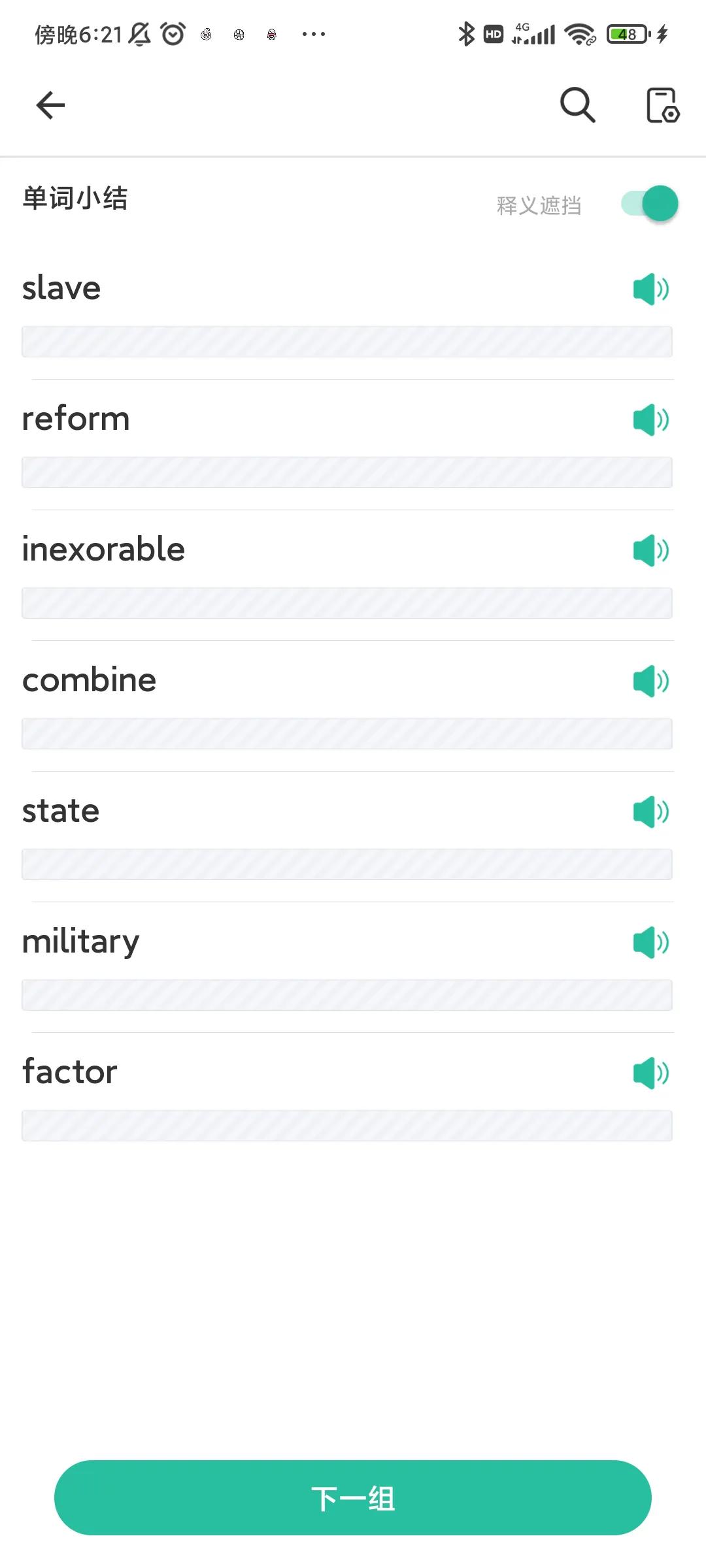This screenshot has width=706, height=1568.
Task: Open the word reform
Action: point(76,418)
